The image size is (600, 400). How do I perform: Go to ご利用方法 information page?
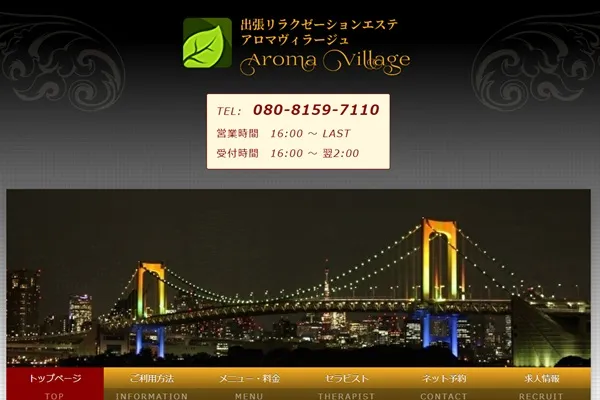(151, 384)
